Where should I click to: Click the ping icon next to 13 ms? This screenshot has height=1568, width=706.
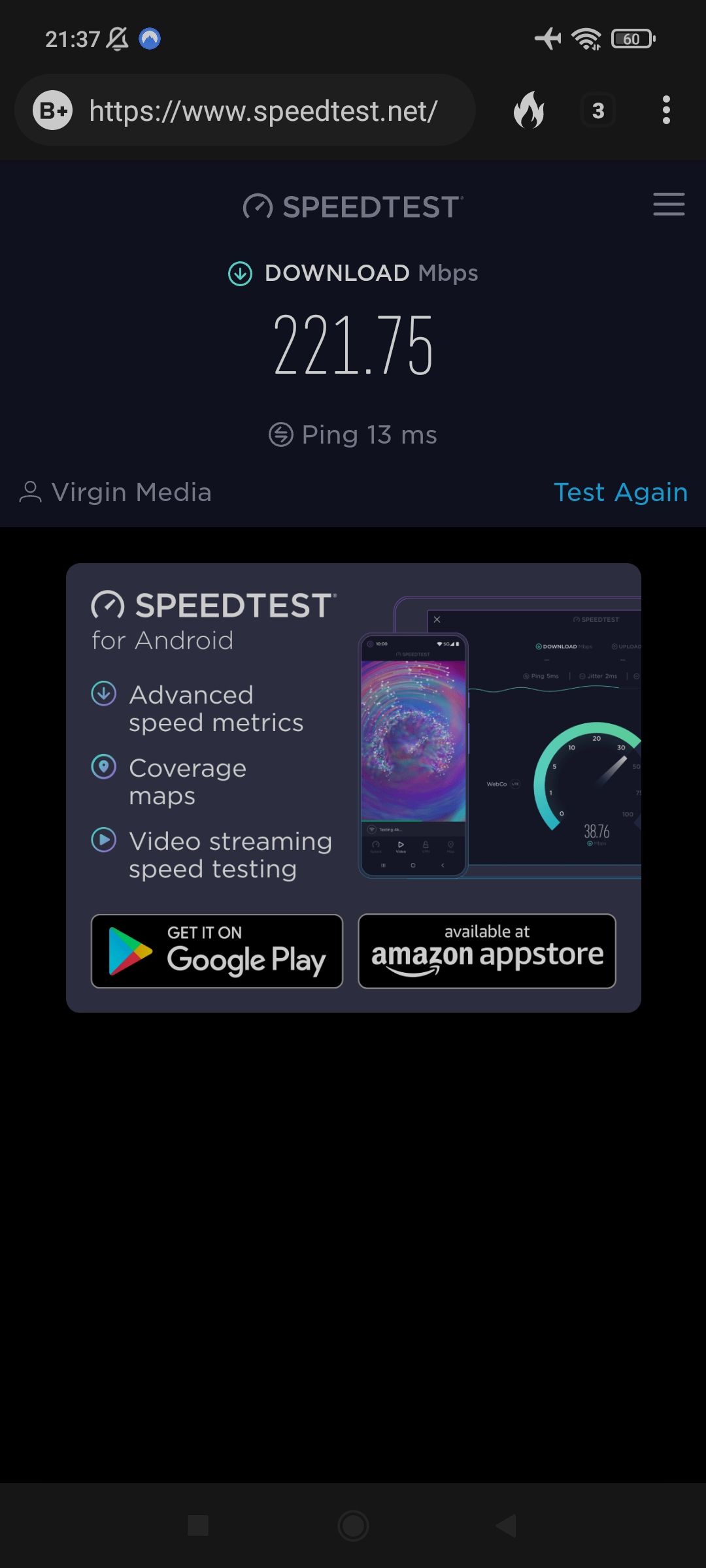coord(281,433)
